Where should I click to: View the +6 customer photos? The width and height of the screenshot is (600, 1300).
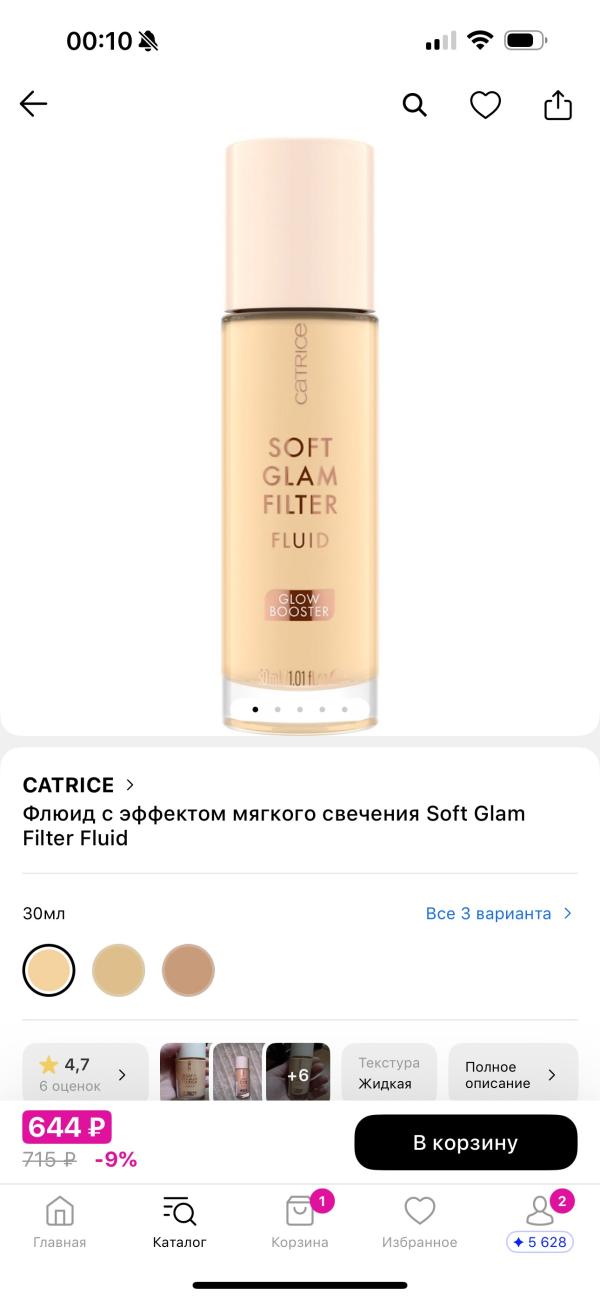(297, 1074)
